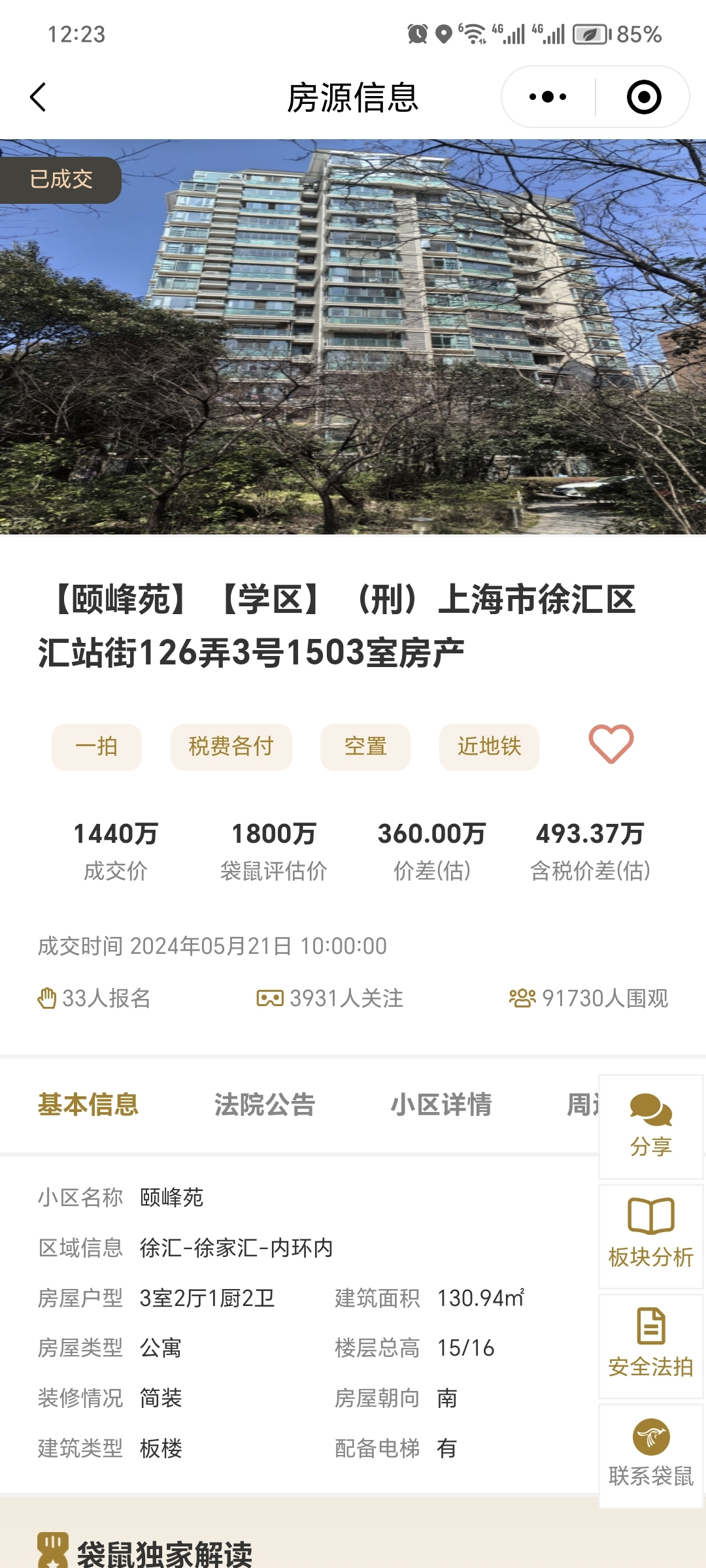The image size is (706, 1568).
Task: Tap the VR icon next to 3931人关注
Action: point(269,998)
